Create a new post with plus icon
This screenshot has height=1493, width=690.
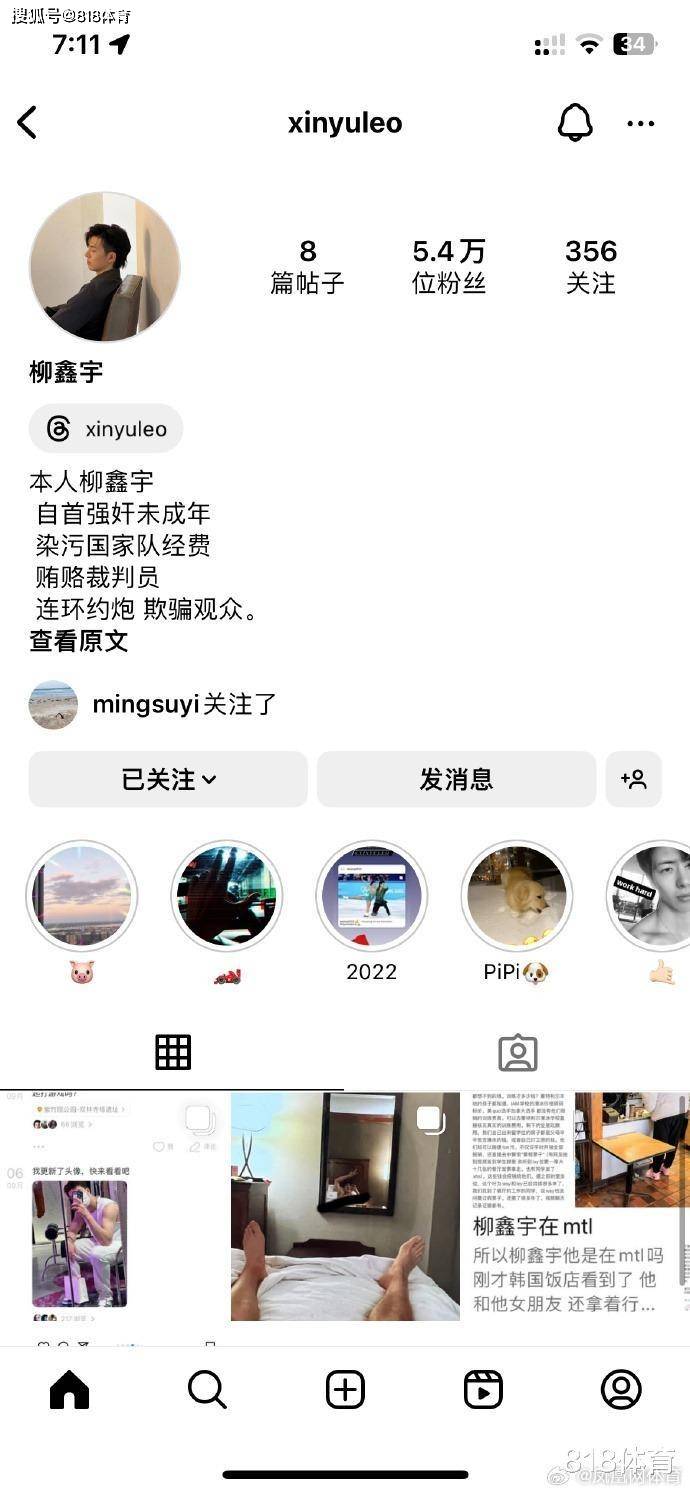click(345, 1389)
